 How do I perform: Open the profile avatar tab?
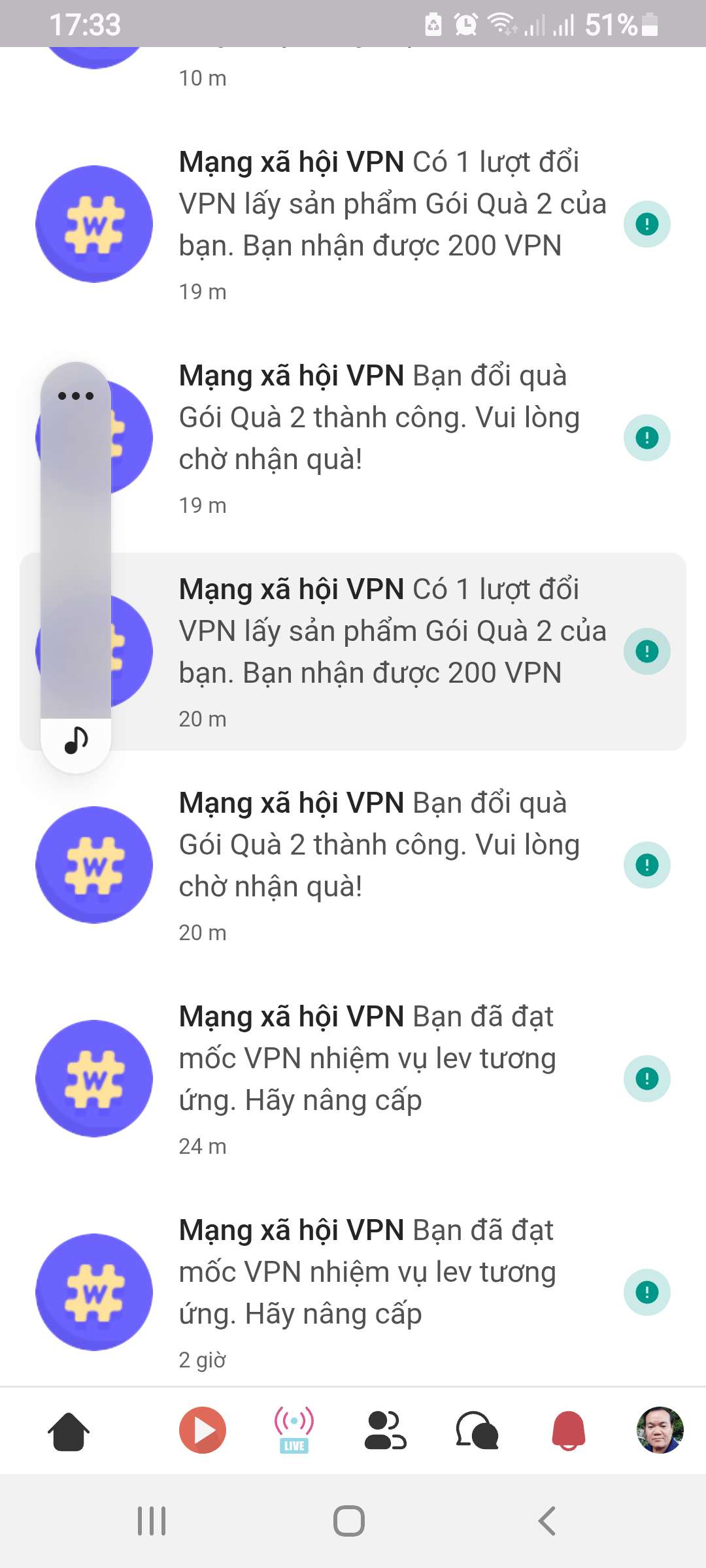(x=660, y=1430)
